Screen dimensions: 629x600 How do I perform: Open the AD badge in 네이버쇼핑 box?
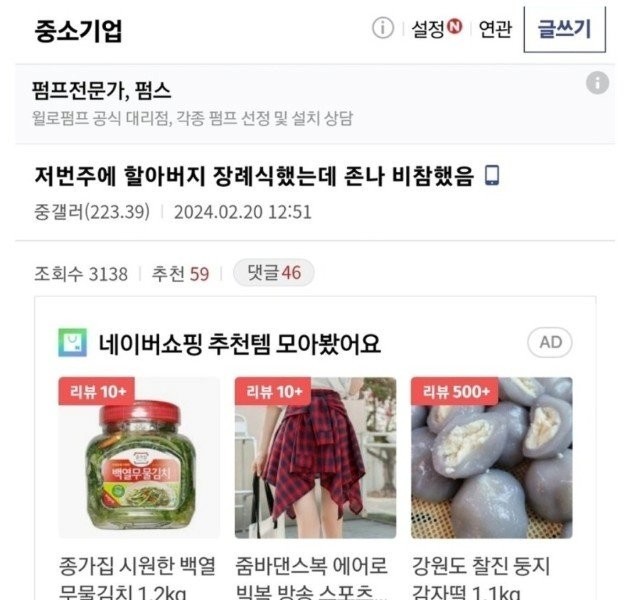tap(550, 343)
